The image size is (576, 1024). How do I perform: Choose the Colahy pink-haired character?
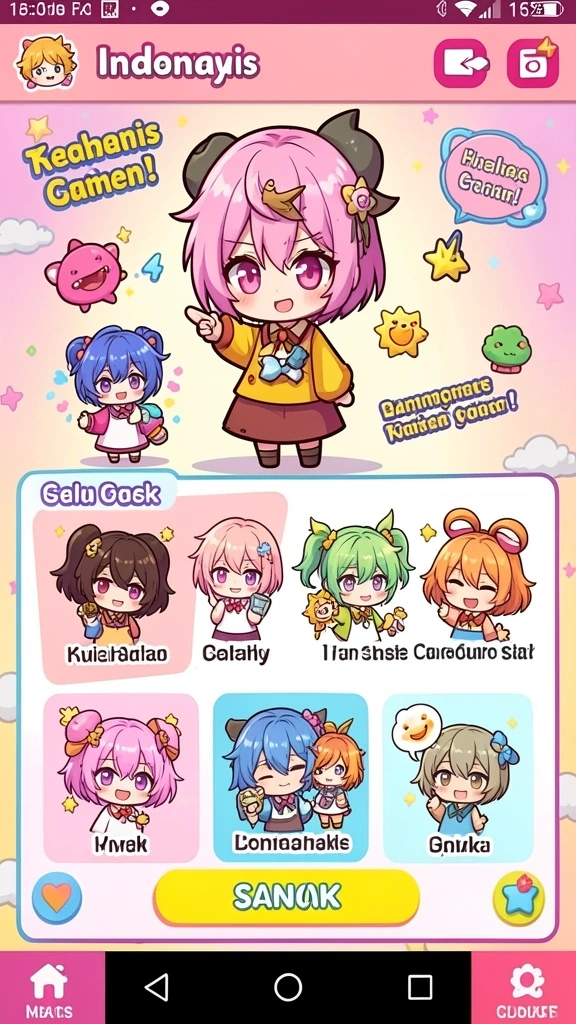pyautogui.click(x=236, y=586)
